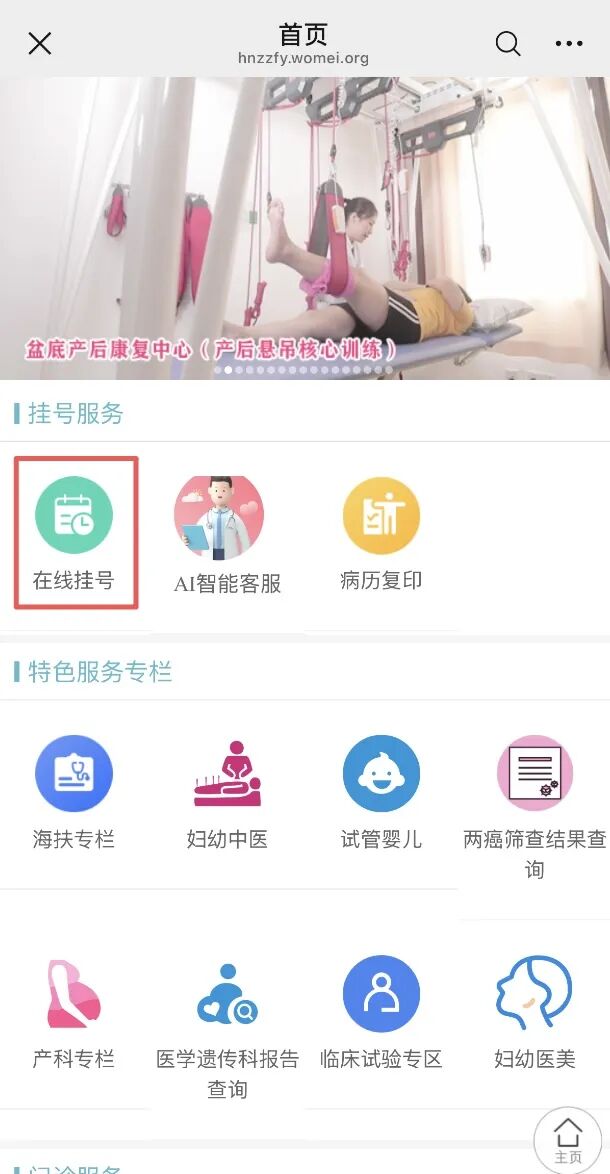The width and height of the screenshot is (610, 1174).
Task: Select 妇幼中医 service
Action: pyautogui.click(x=227, y=793)
